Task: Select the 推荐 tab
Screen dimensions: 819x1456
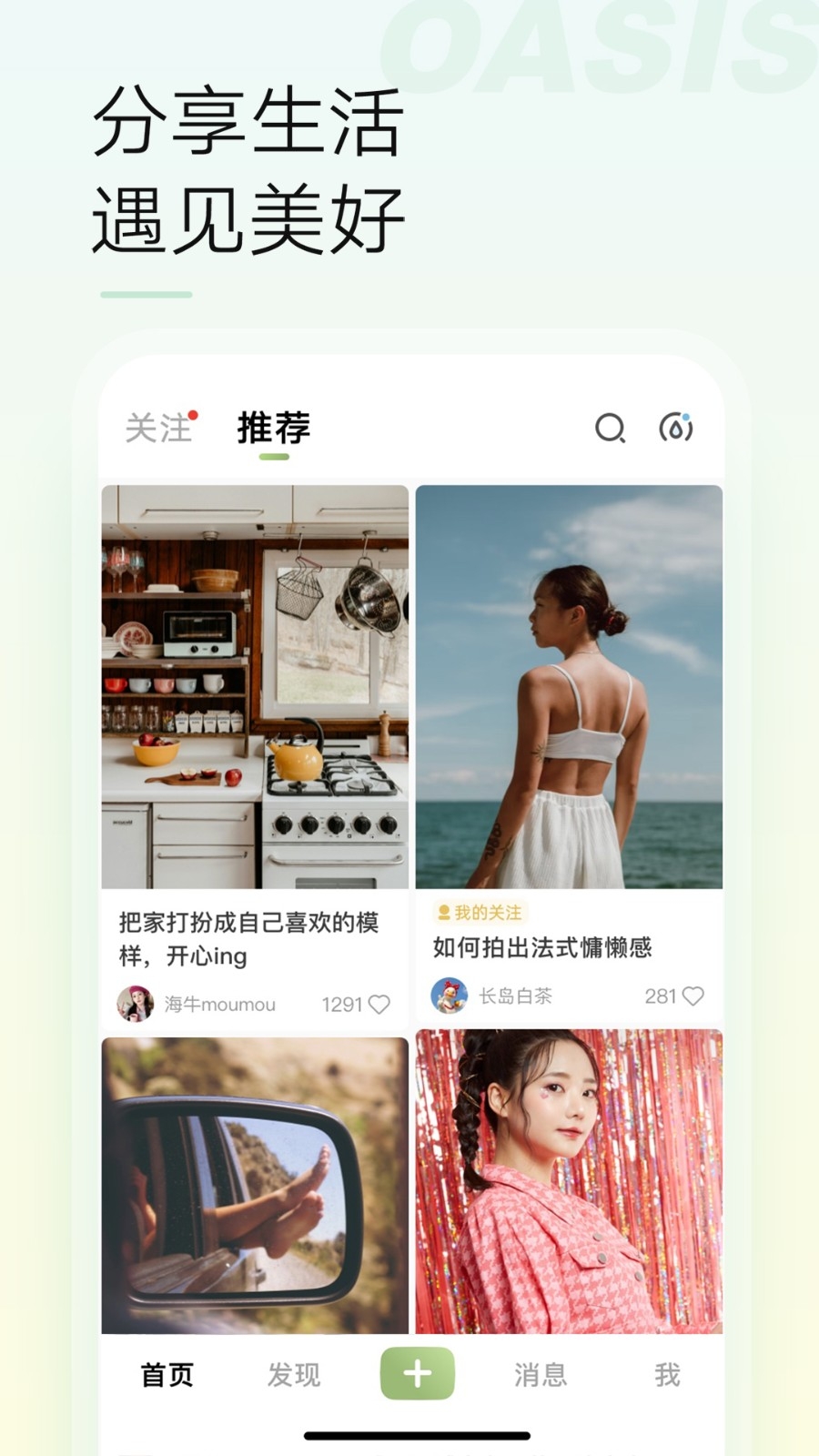Action: (x=272, y=428)
